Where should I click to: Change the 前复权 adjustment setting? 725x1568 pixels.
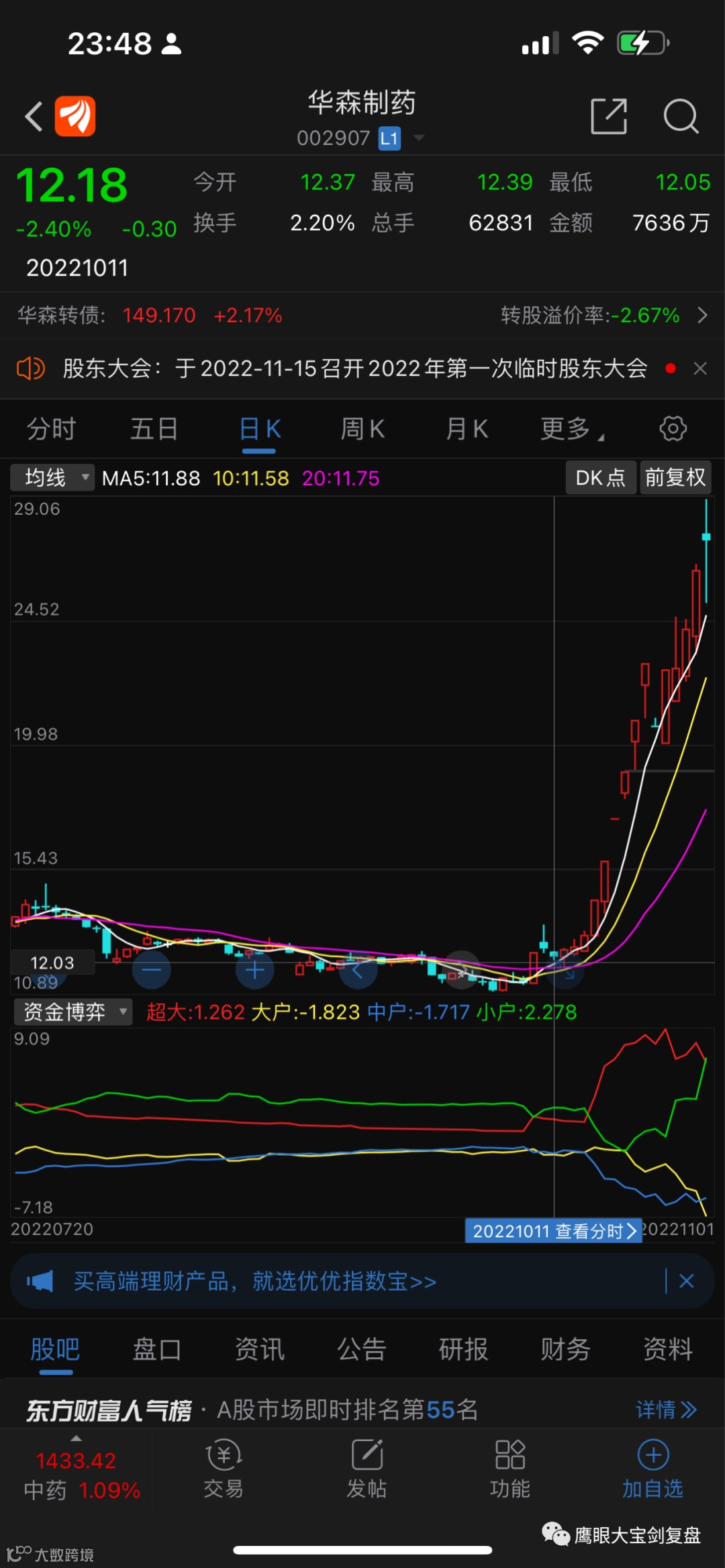point(675,478)
